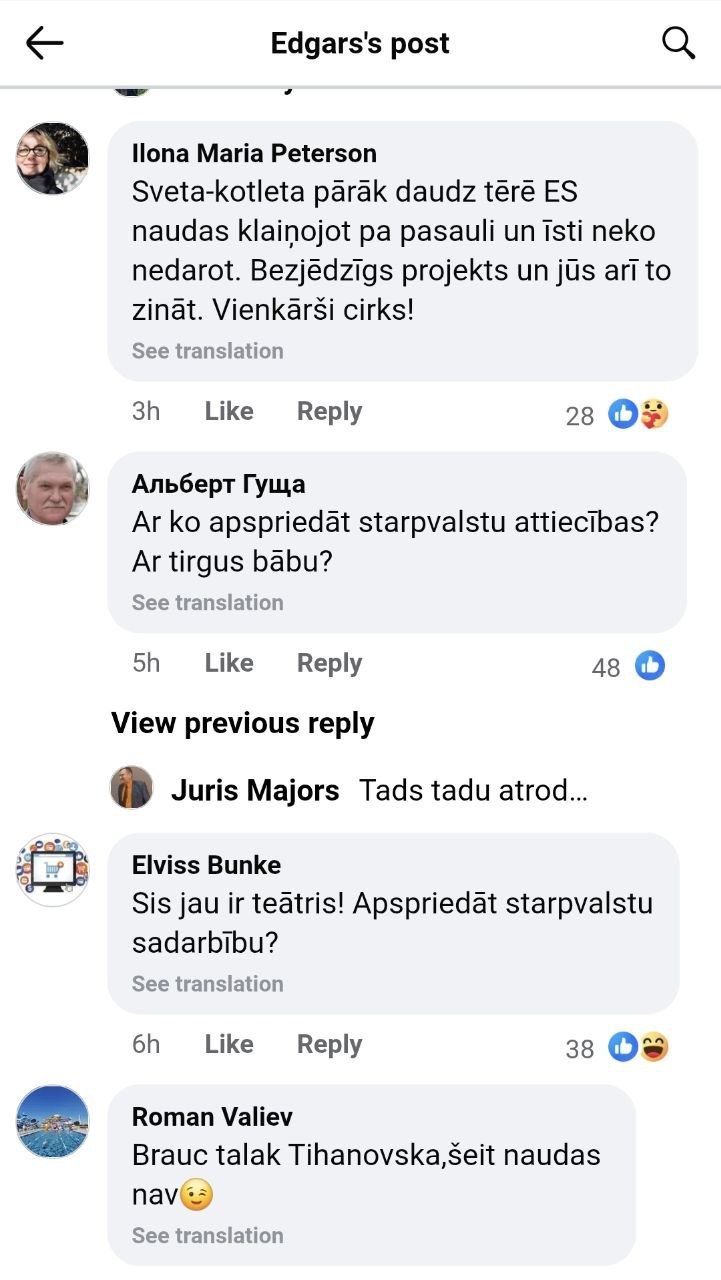View reactions on Альберт Гуща's comment
Image resolution: width=721 pixels, height=1280 pixels.
[628, 667]
